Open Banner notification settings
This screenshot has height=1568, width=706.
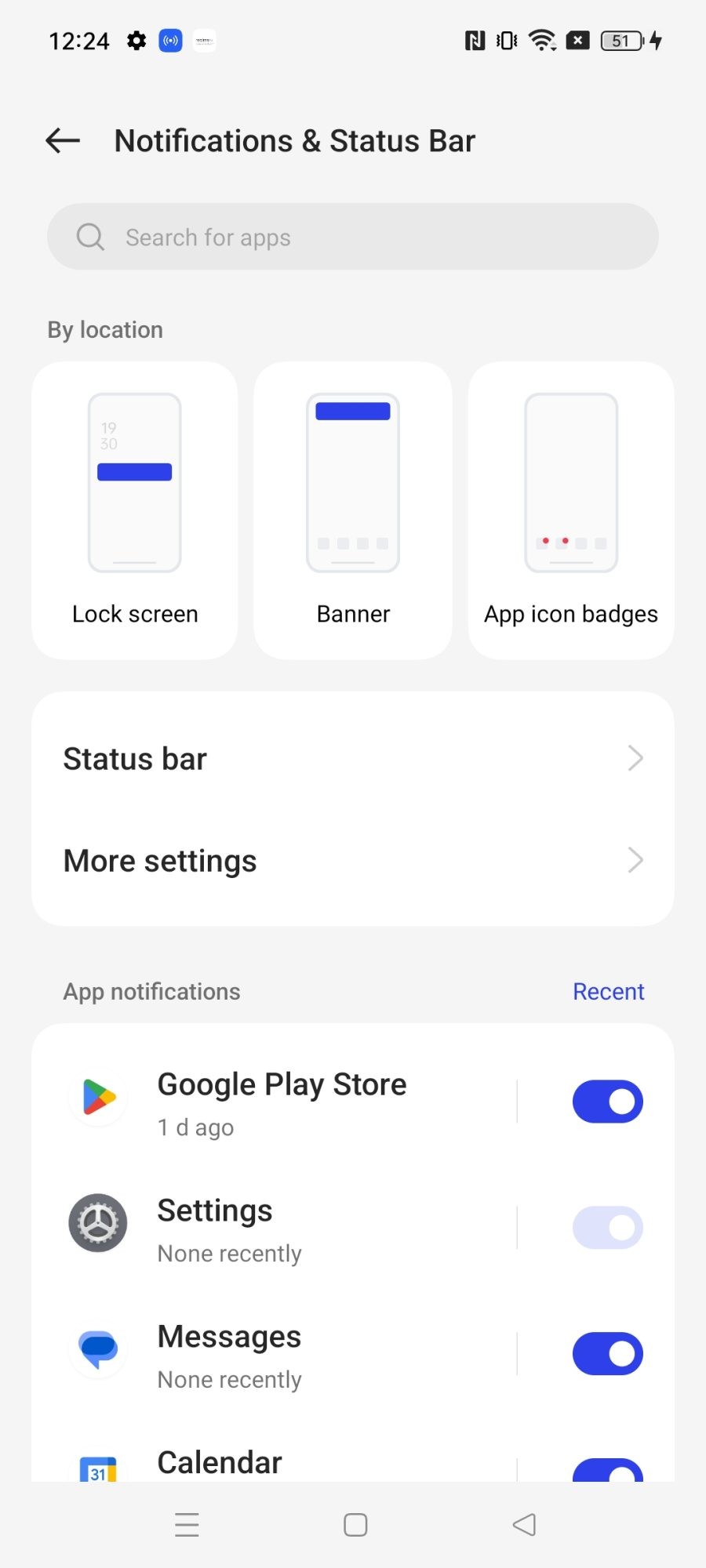(353, 510)
